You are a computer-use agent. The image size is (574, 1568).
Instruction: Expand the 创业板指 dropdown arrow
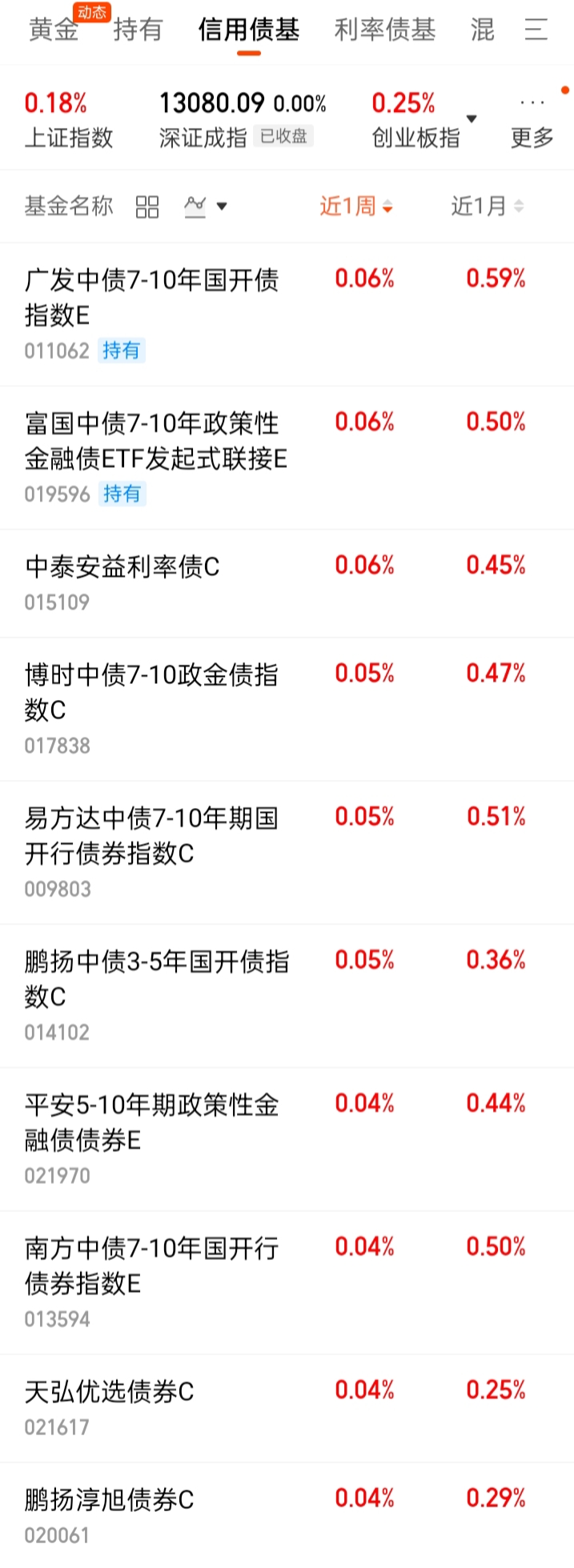pos(472,119)
